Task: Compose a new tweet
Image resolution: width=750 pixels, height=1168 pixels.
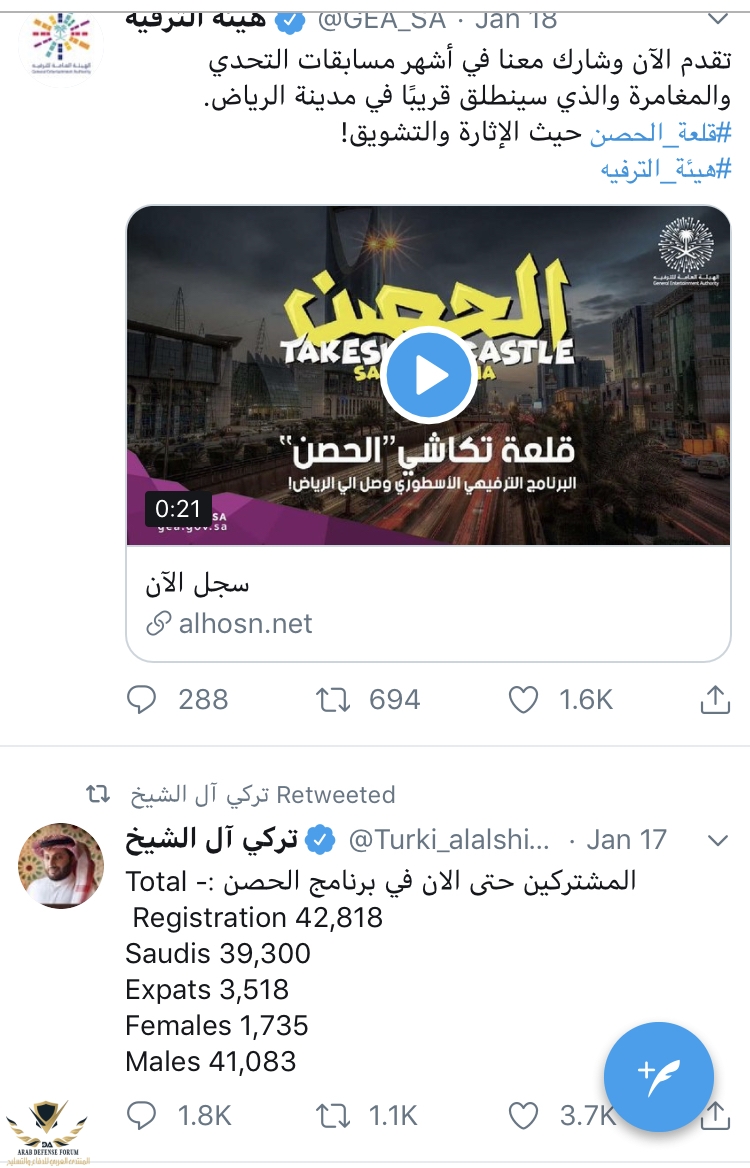Action: click(658, 1076)
